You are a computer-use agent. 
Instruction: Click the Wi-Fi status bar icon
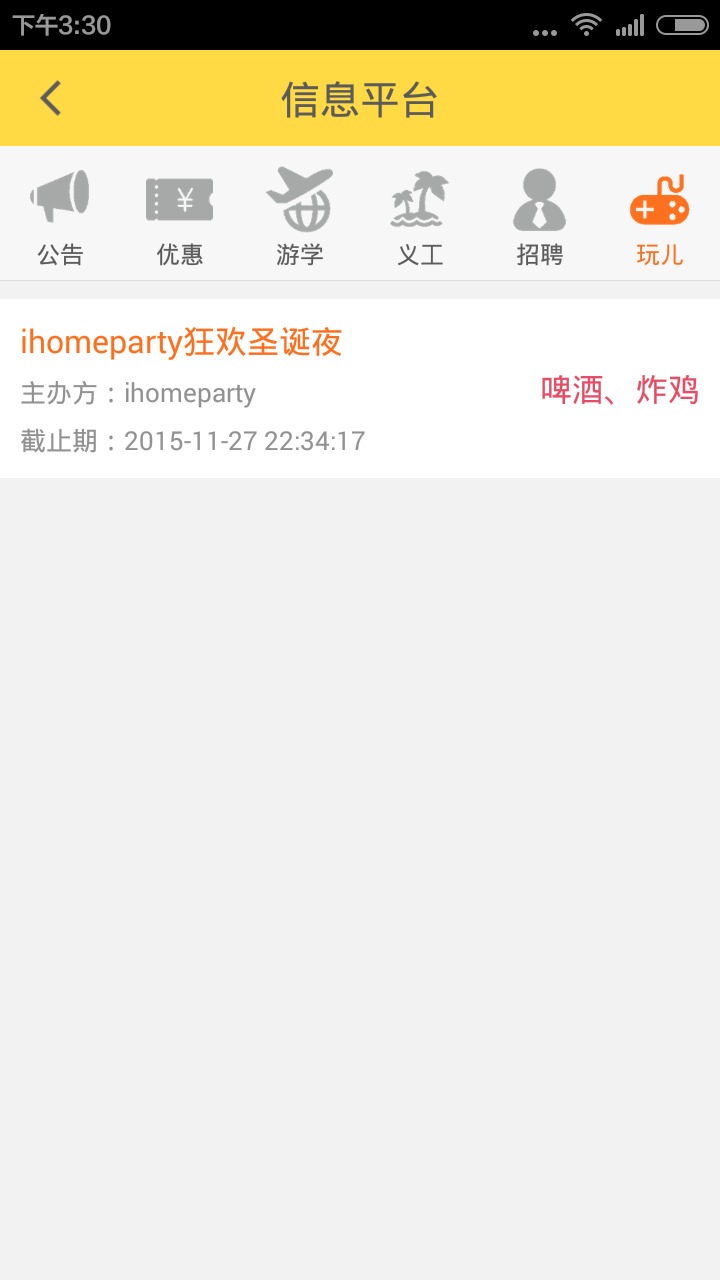(585, 26)
